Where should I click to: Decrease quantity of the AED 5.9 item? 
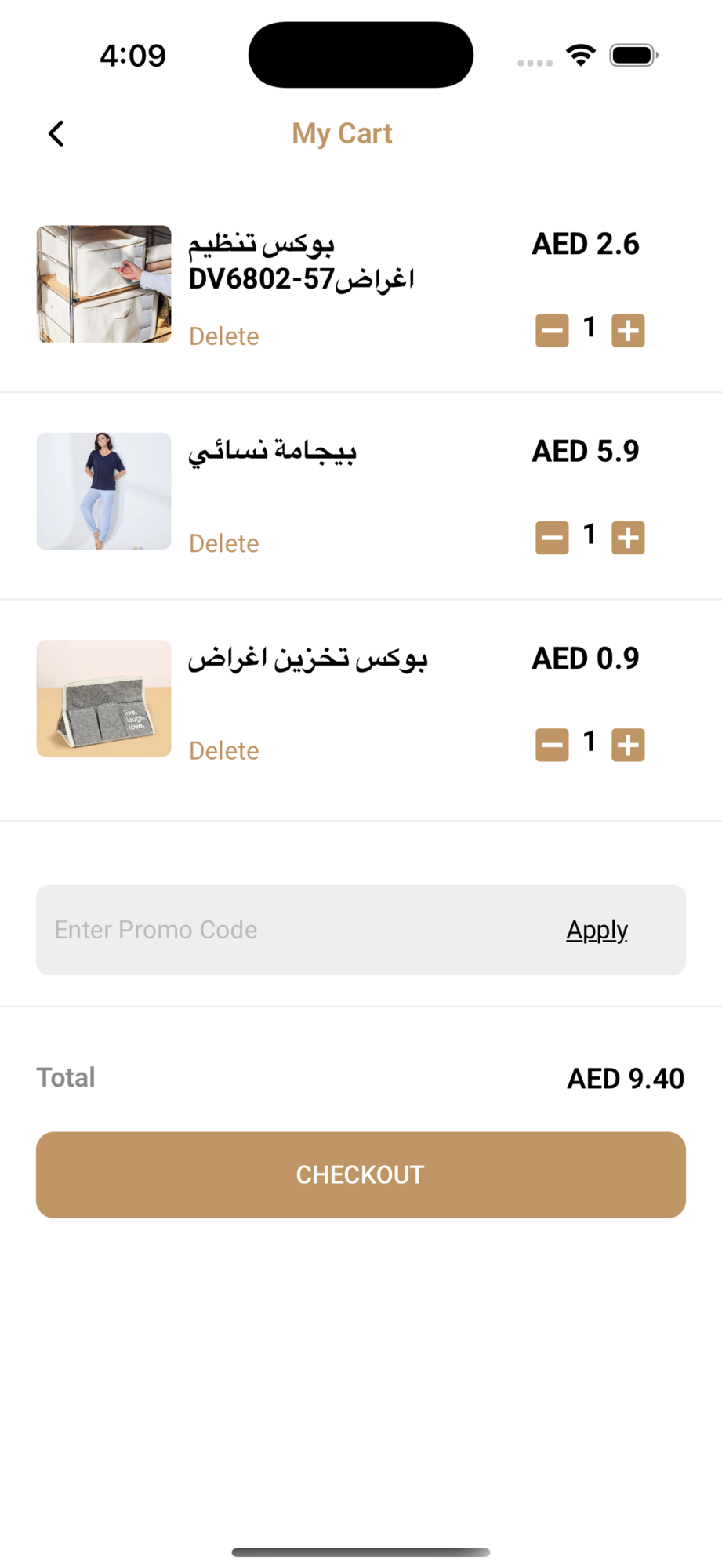(552, 538)
